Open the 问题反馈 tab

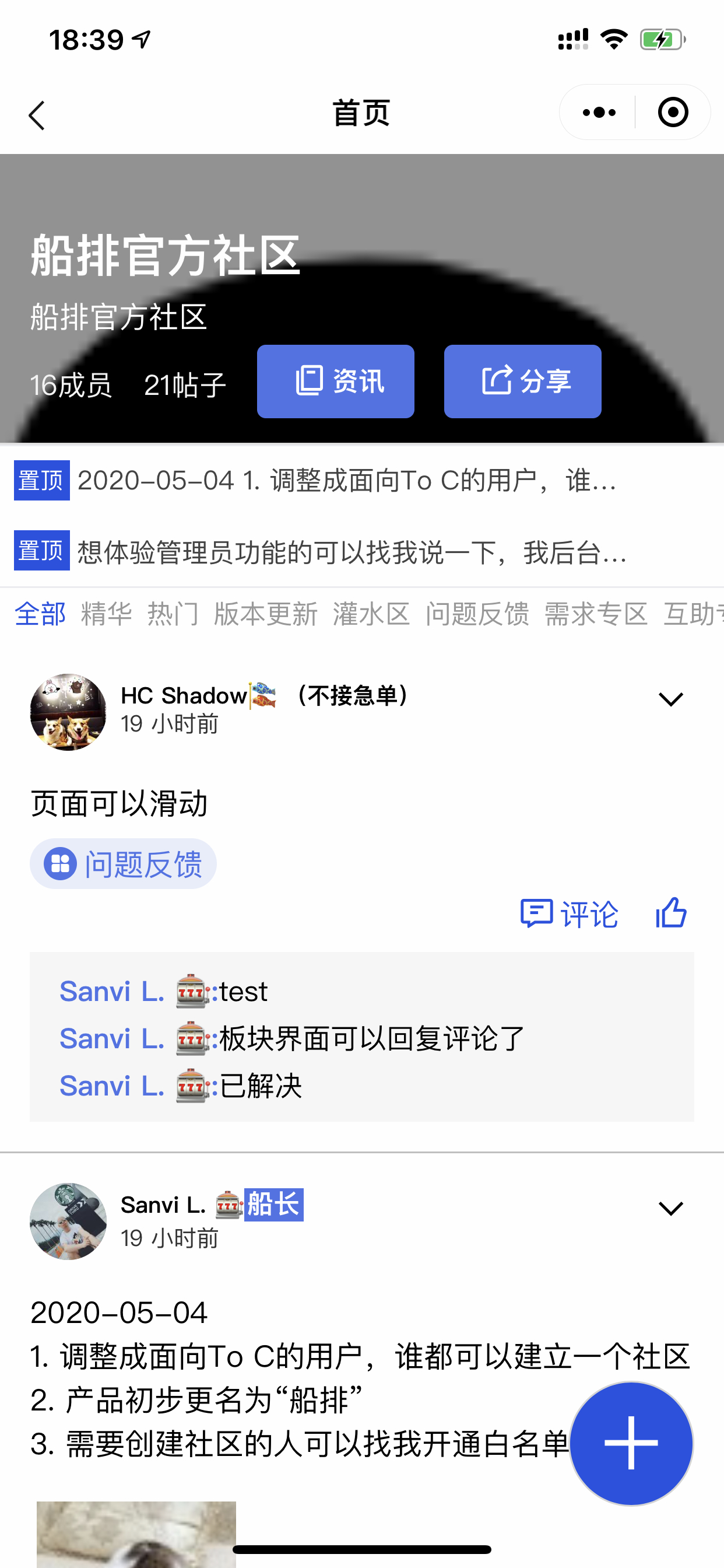click(x=477, y=614)
